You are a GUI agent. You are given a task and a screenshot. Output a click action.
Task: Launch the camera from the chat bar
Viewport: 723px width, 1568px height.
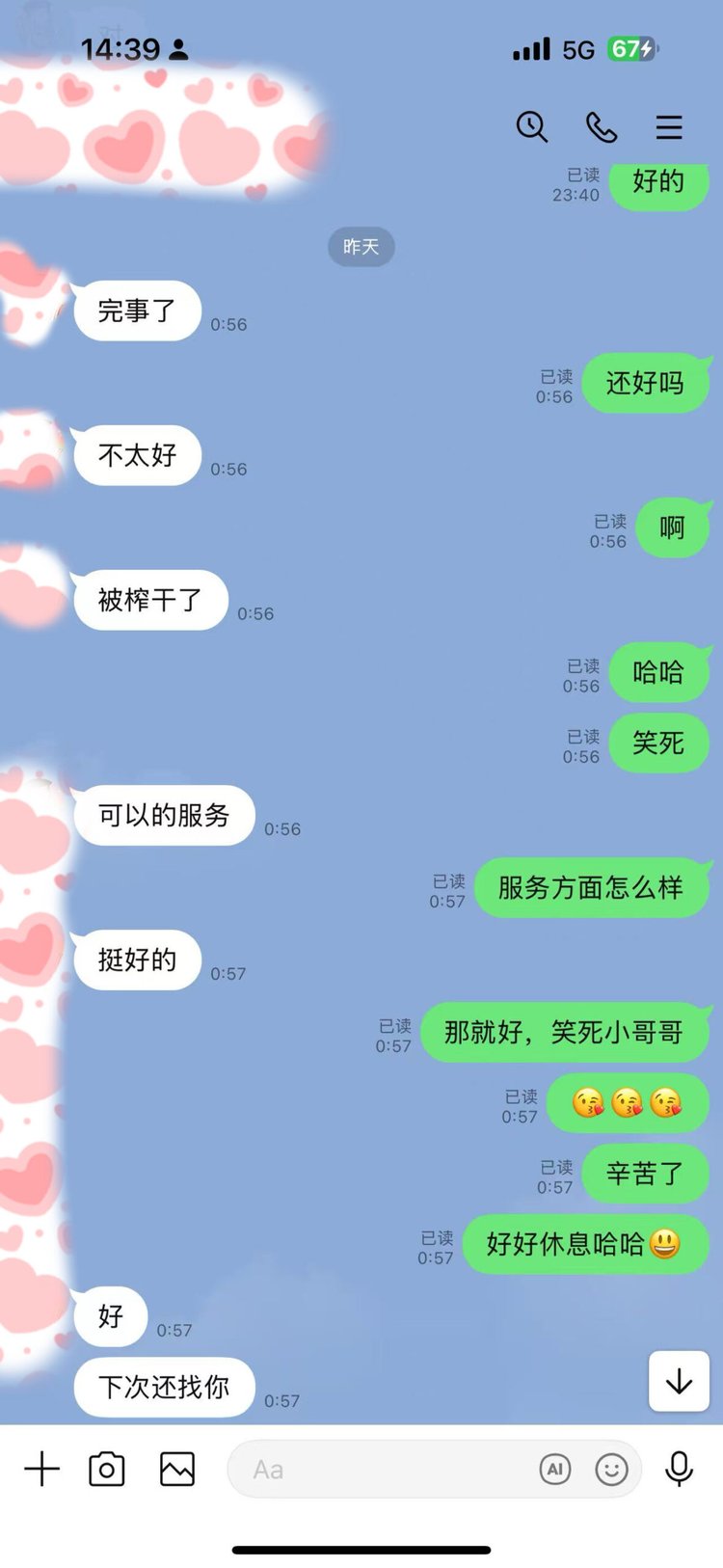107,1469
